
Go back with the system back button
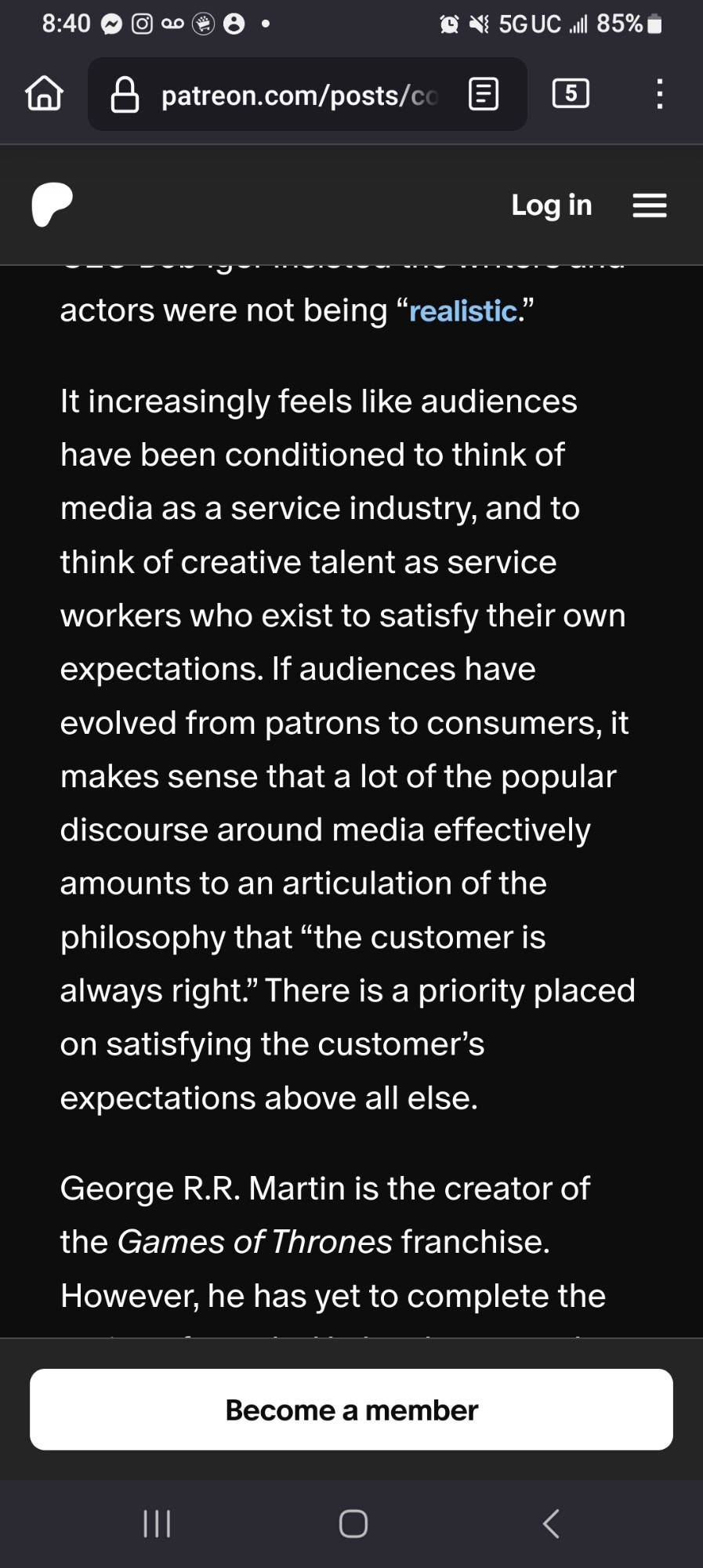(551, 1524)
